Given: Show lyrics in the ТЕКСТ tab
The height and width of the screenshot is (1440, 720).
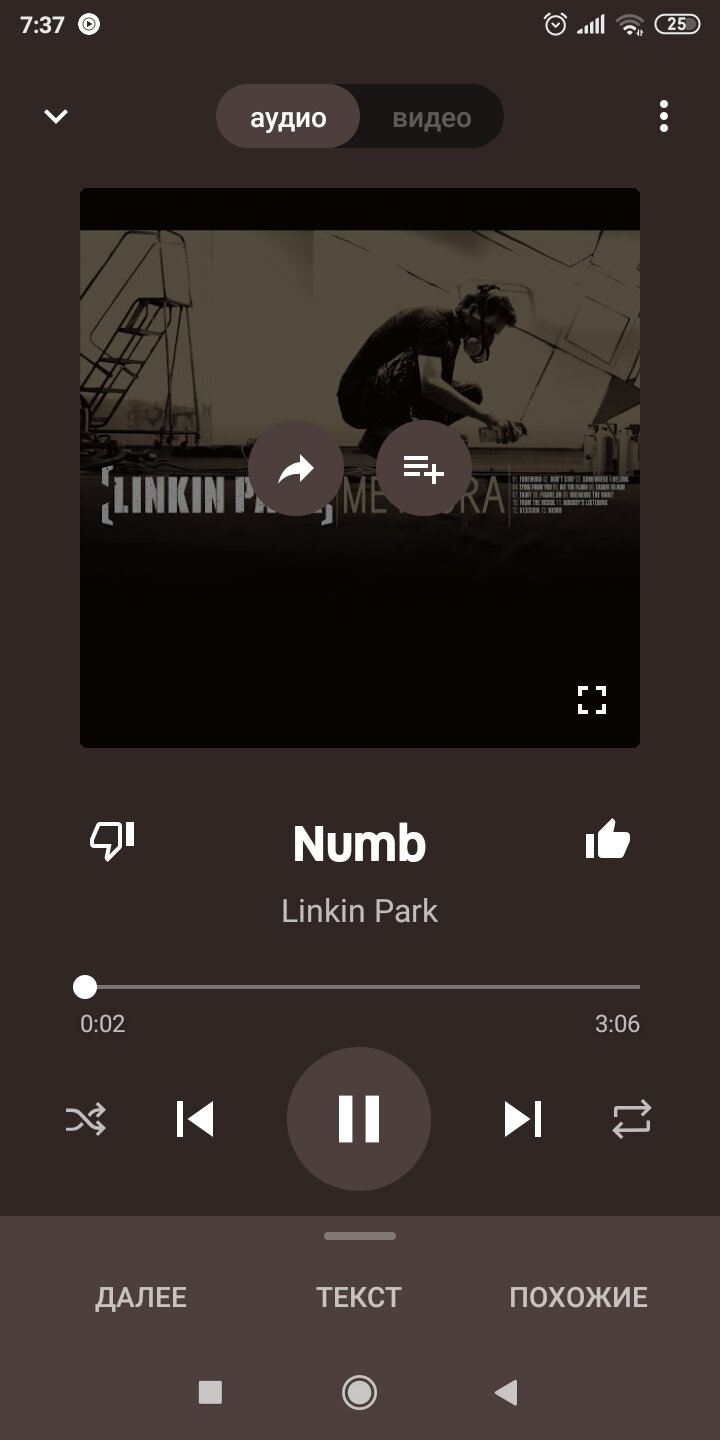Looking at the screenshot, I should pyautogui.click(x=359, y=1298).
